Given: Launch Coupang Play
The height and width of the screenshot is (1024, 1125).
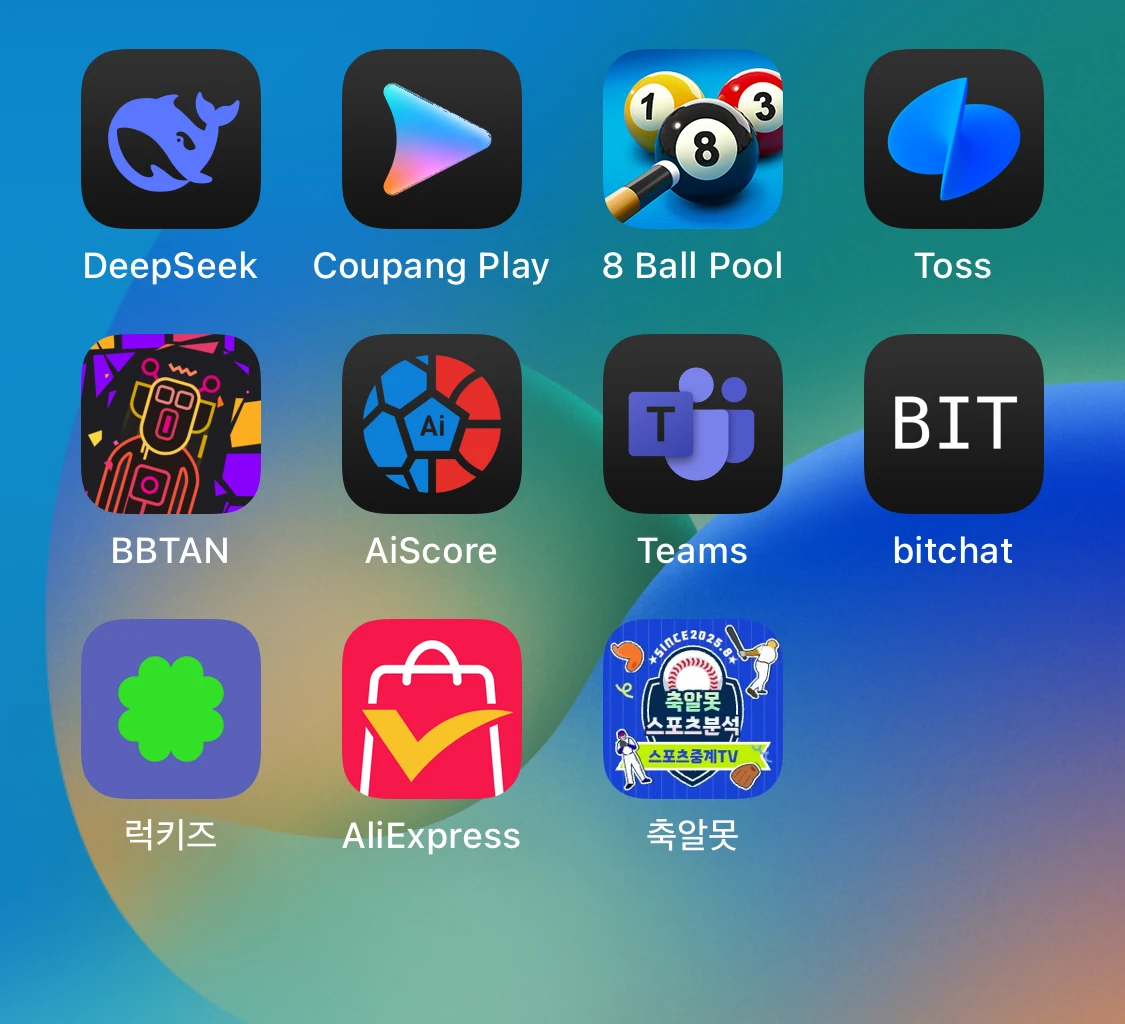Looking at the screenshot, I should pyautogui.click(x=432, y=139).
